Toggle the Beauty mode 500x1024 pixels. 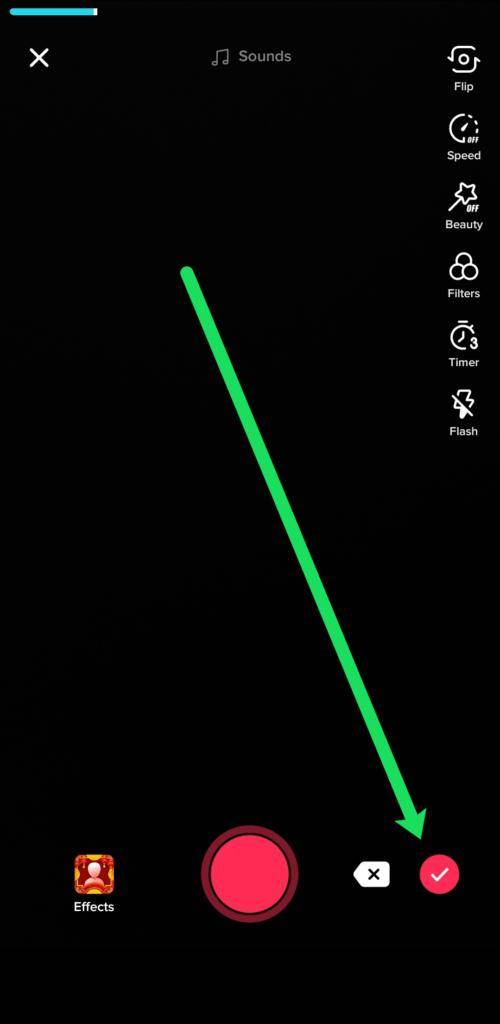(463, 206)
